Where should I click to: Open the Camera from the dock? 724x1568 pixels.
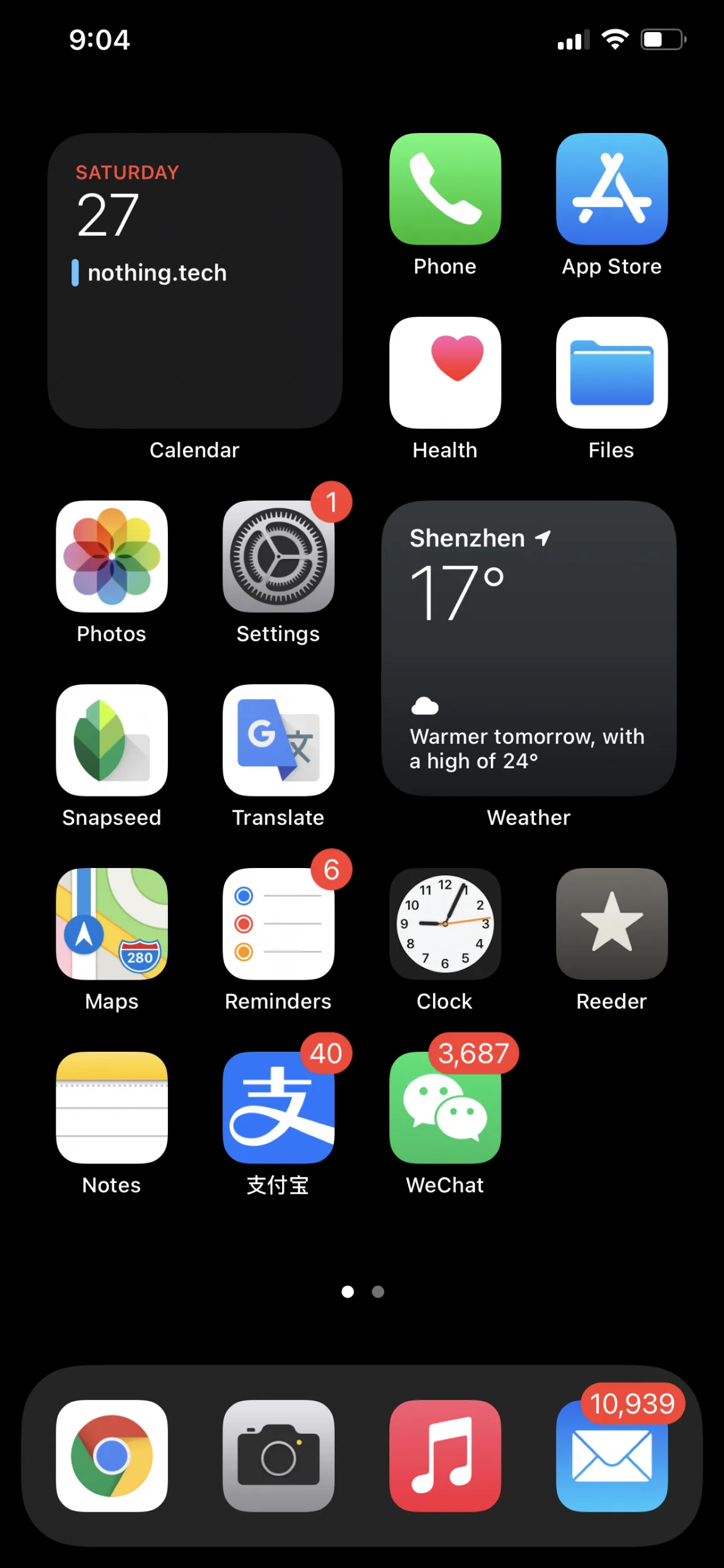[278, 1456]
